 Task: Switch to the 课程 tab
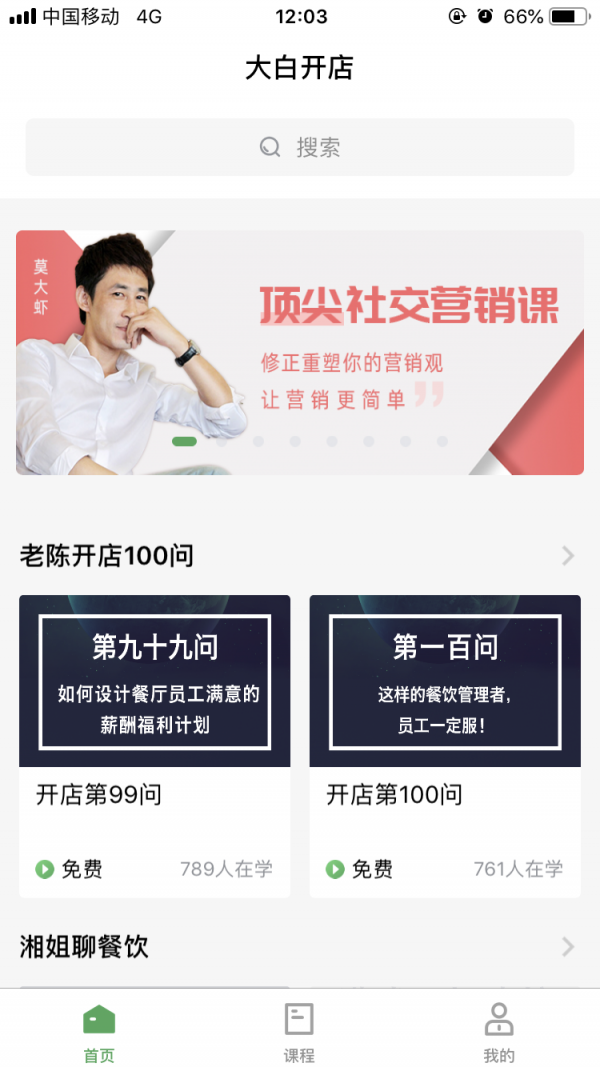[x=299, y=1031]
